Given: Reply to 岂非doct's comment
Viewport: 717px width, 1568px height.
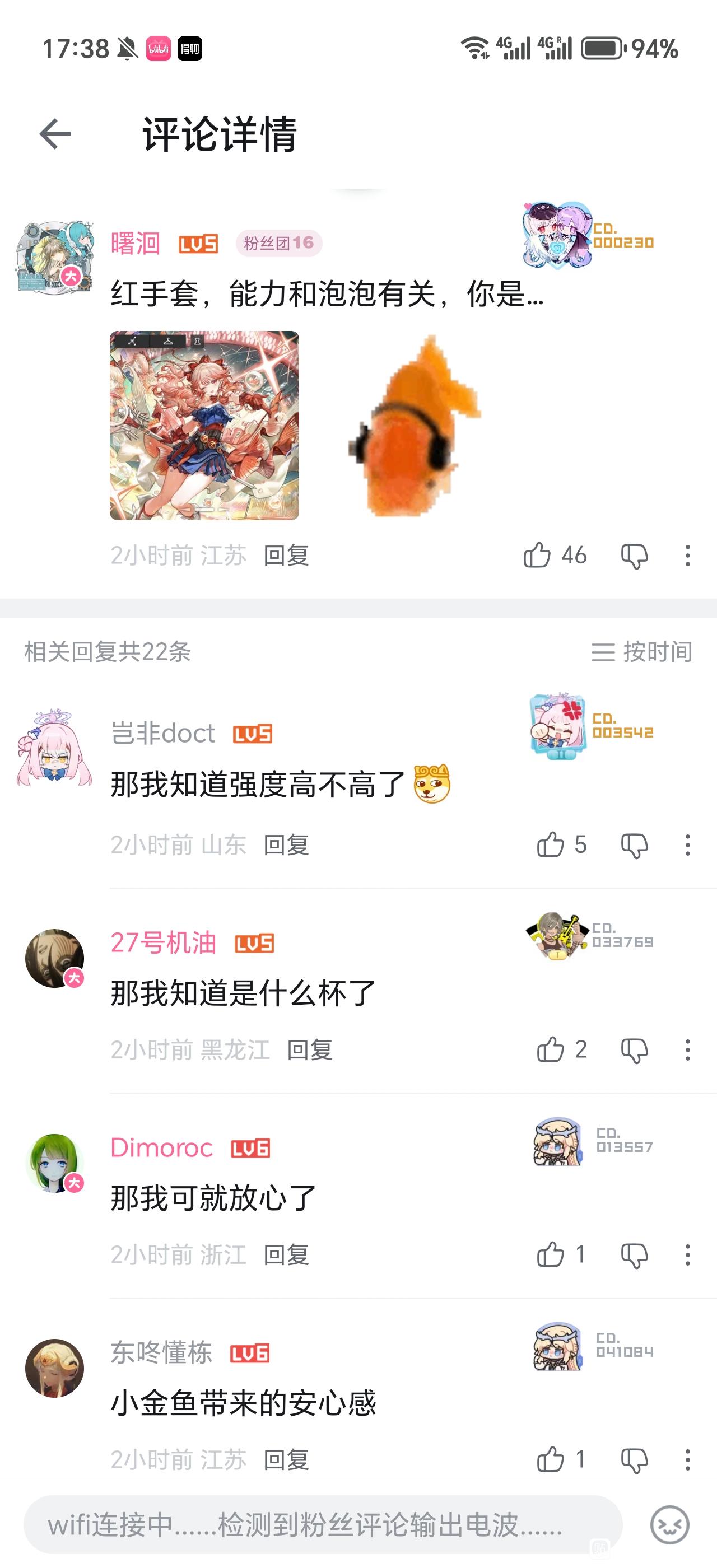Looking at the screenshot, I should coord(286,845).
